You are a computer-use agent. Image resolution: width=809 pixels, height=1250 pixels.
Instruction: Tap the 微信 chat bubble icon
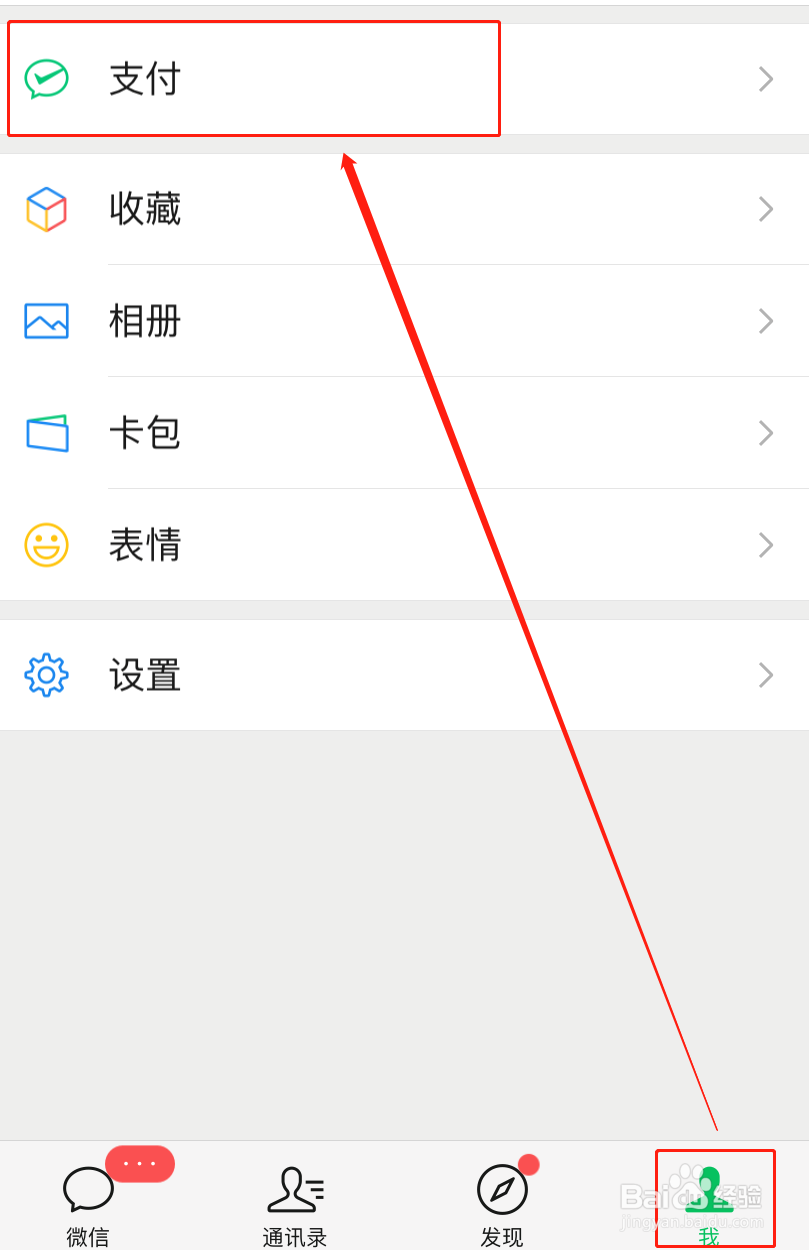(88, 1190)
